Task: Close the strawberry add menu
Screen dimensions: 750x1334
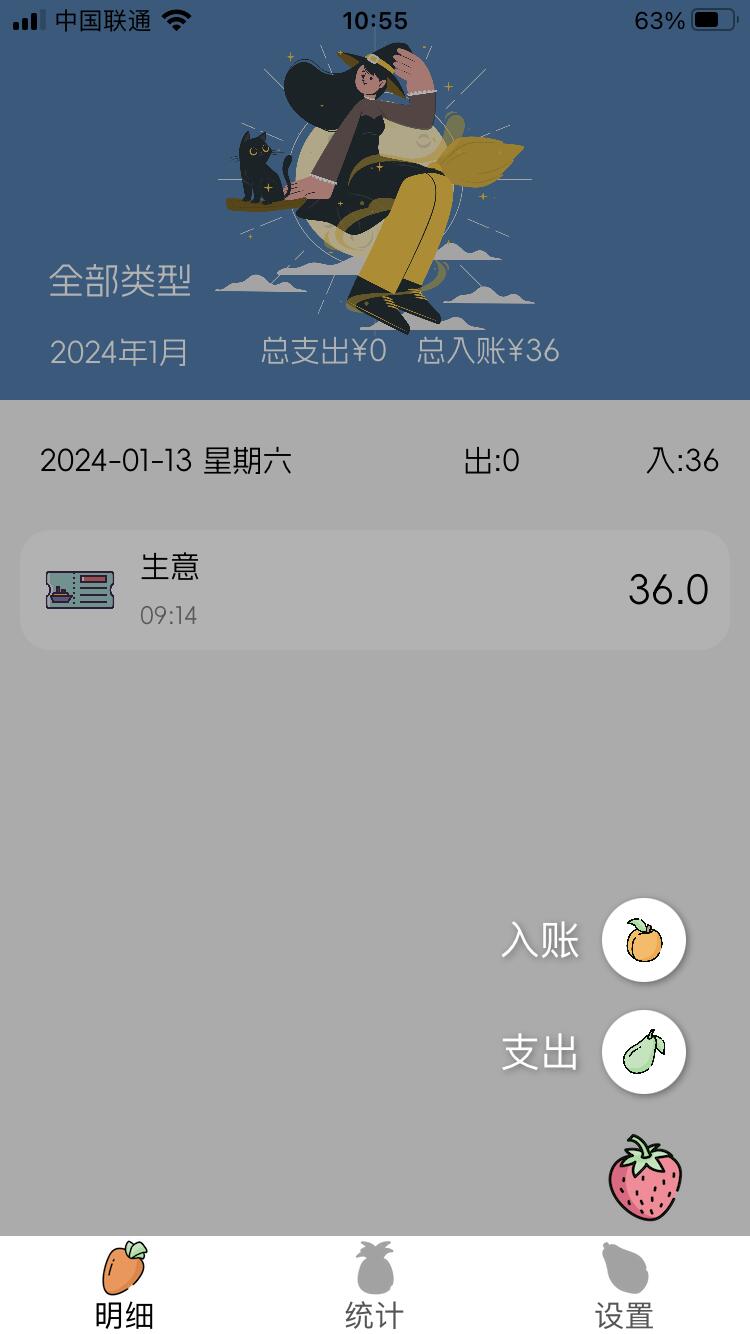Action: tap(645, 1178)
